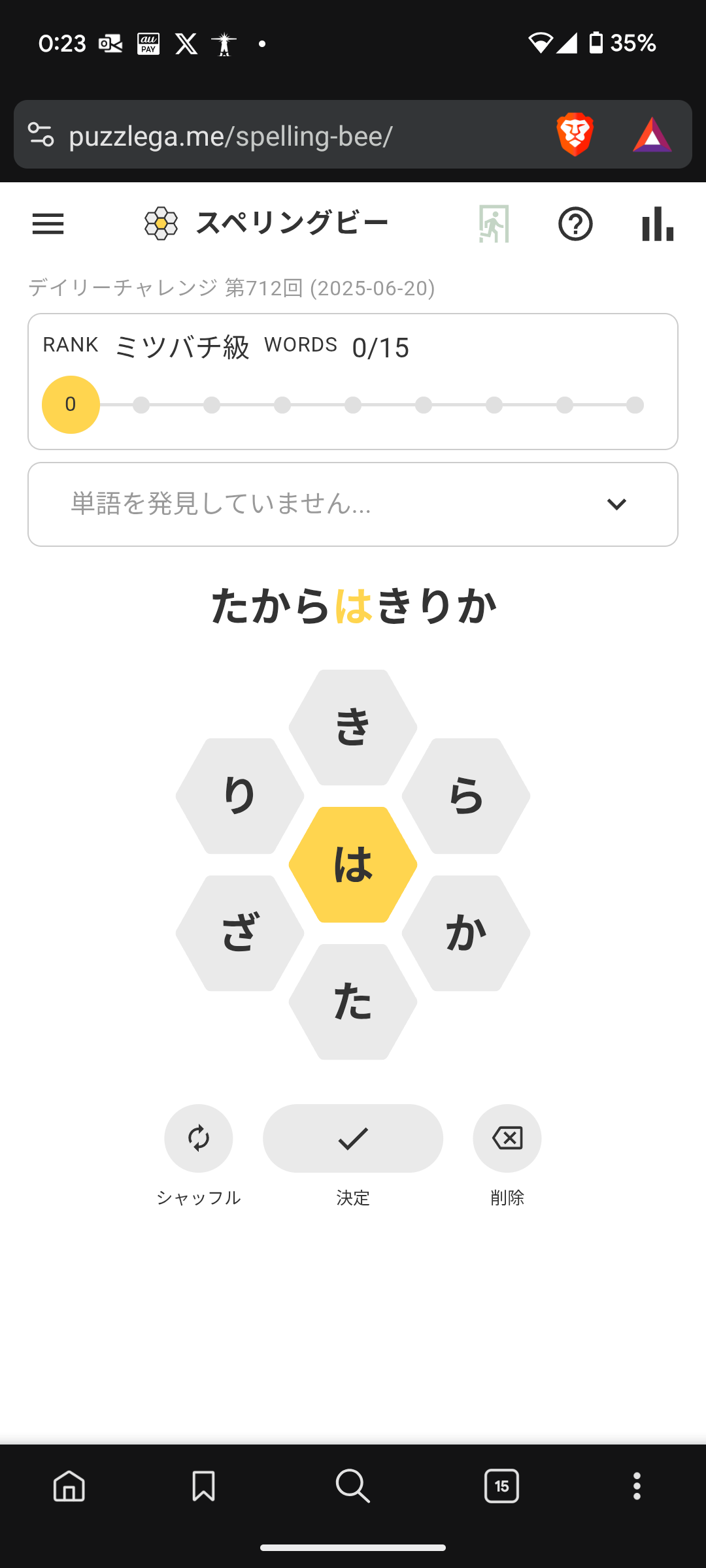Select the き hexagon
The image size is (706, 1568).
[x=353, y=727]
